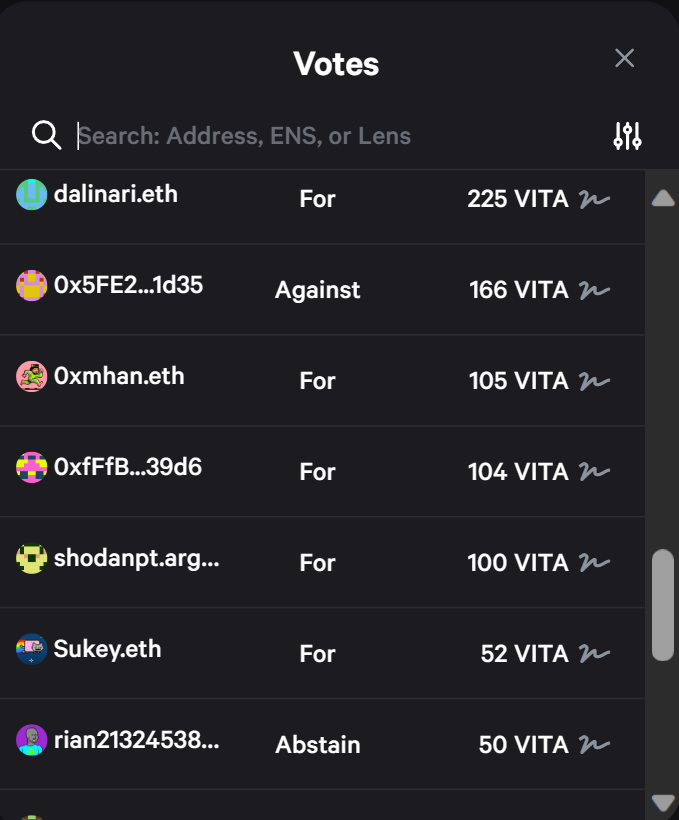Viewport: 679px width, 820px height.
Task: Tap the scrollbar up arrow
Action: click(x=662, y=199)
